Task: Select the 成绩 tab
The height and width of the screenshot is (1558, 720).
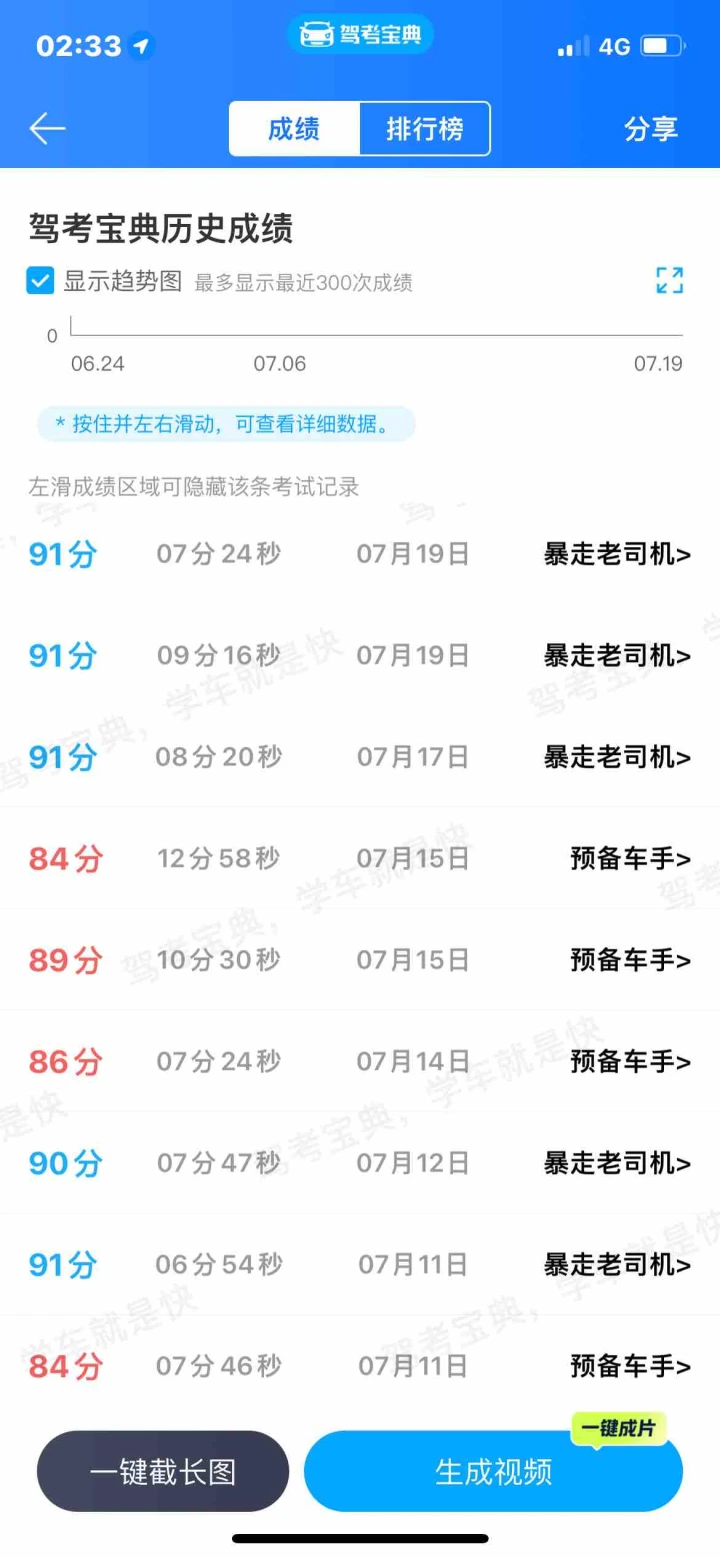Action: tap(294, 129)
